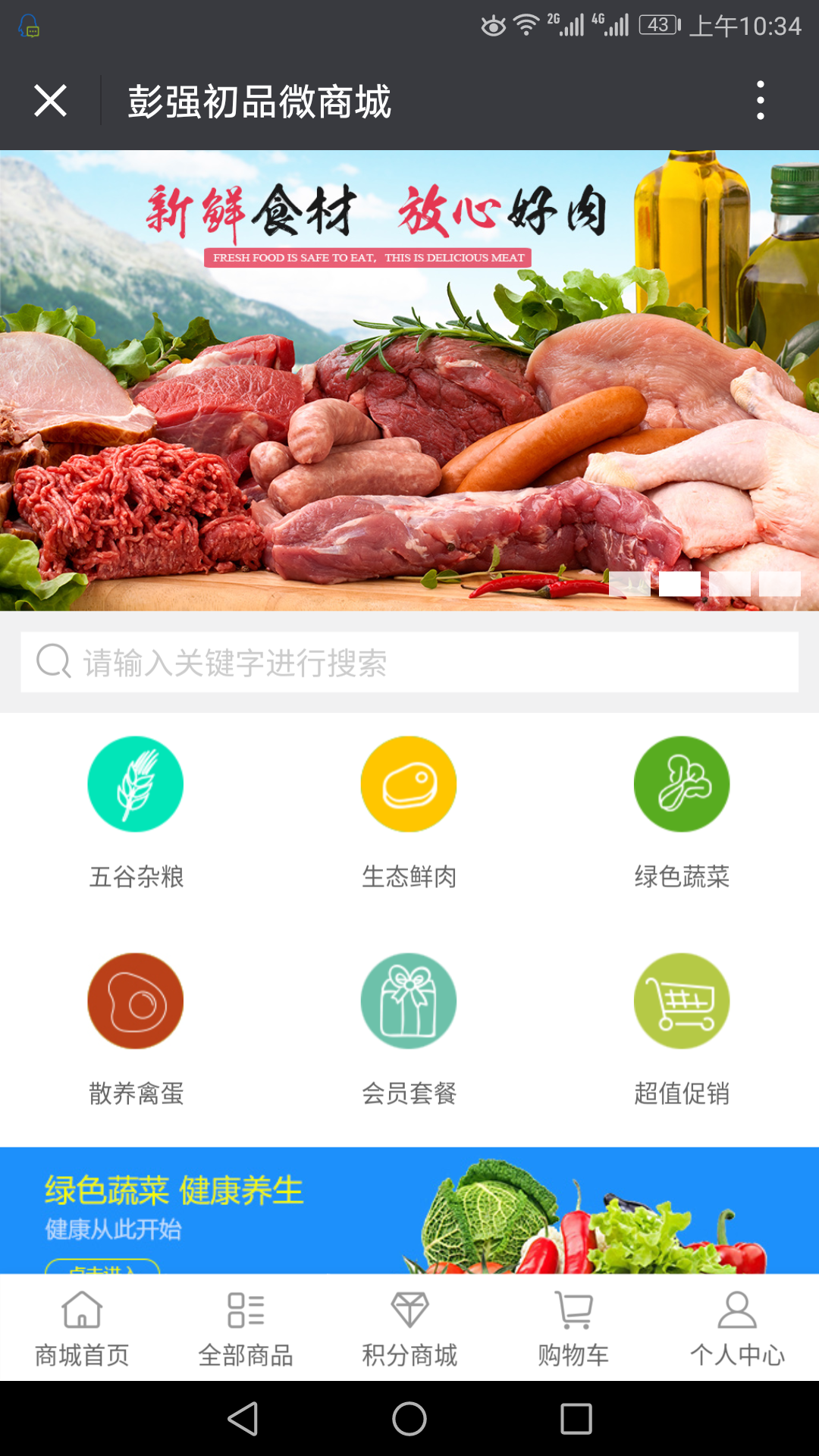Switch to the 购物车 tab
Screen dimensions: 819x1456
pos(573,1329)
